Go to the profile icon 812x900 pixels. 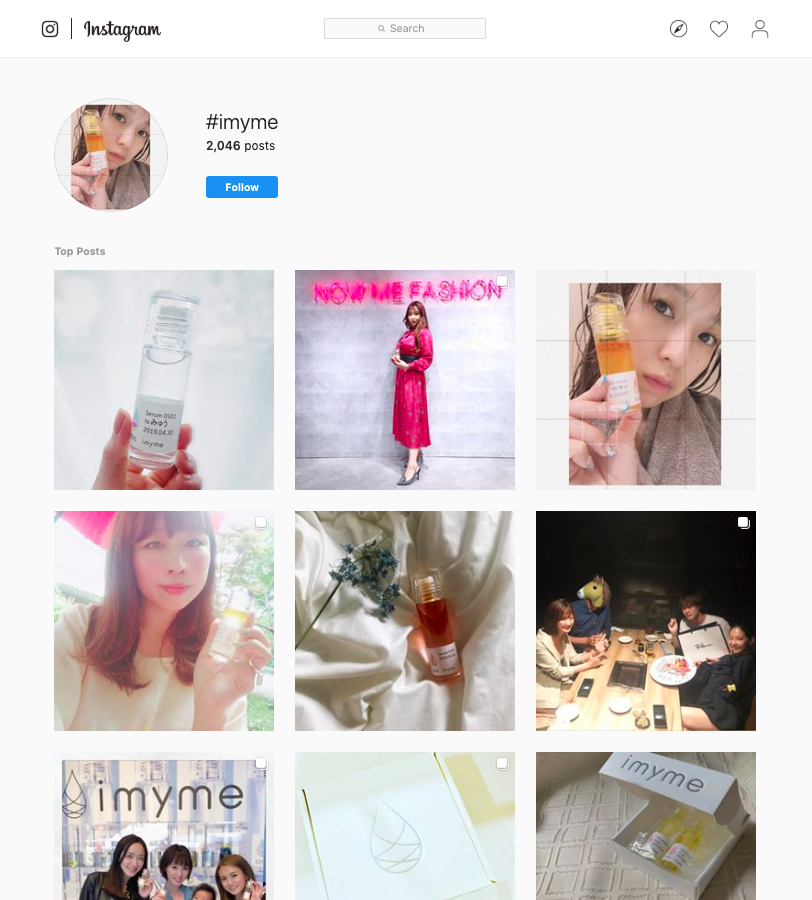pyautogui.click(x=760, y=29)
